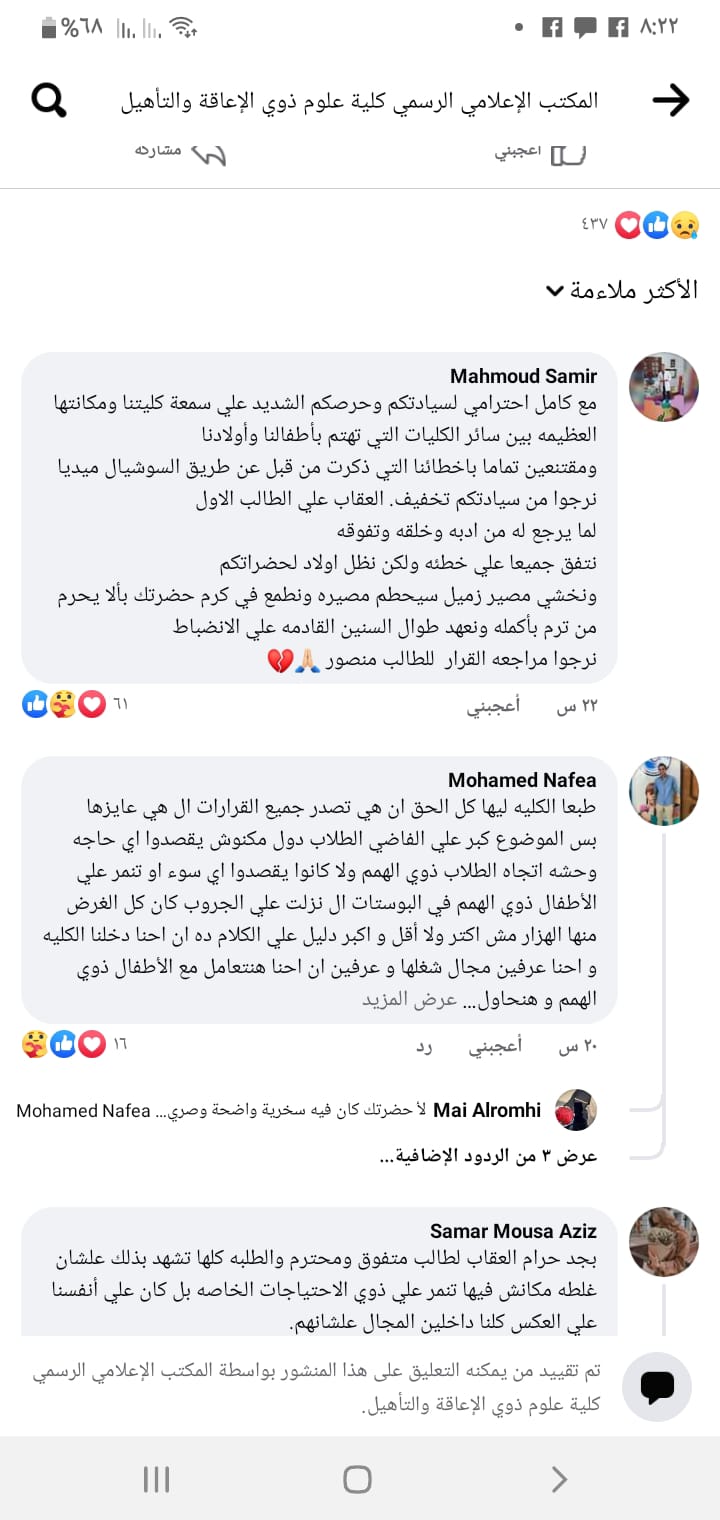Open Mahmoud Samir's profile picture
This screenshot has width=720, height=1520.
(x=663, y=387)
